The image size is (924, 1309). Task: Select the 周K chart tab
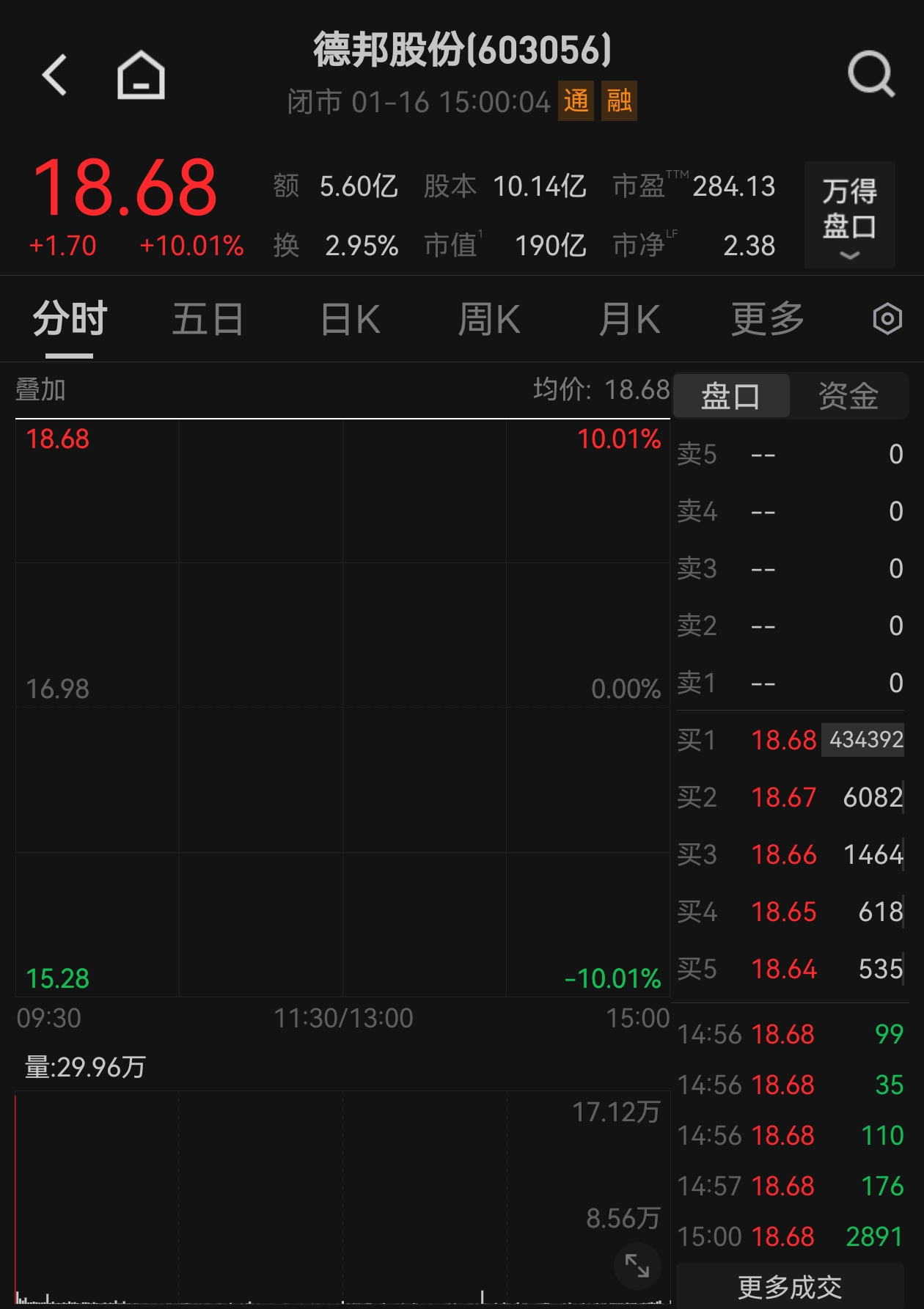coord(488,320)
